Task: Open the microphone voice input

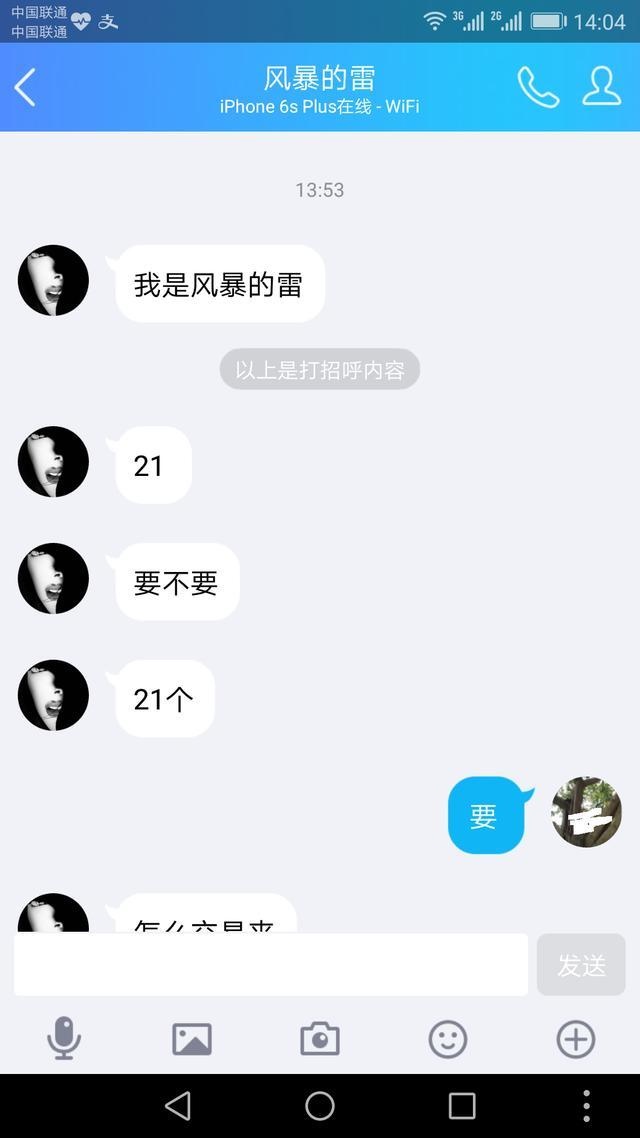Action: [x=64, y=1039]
